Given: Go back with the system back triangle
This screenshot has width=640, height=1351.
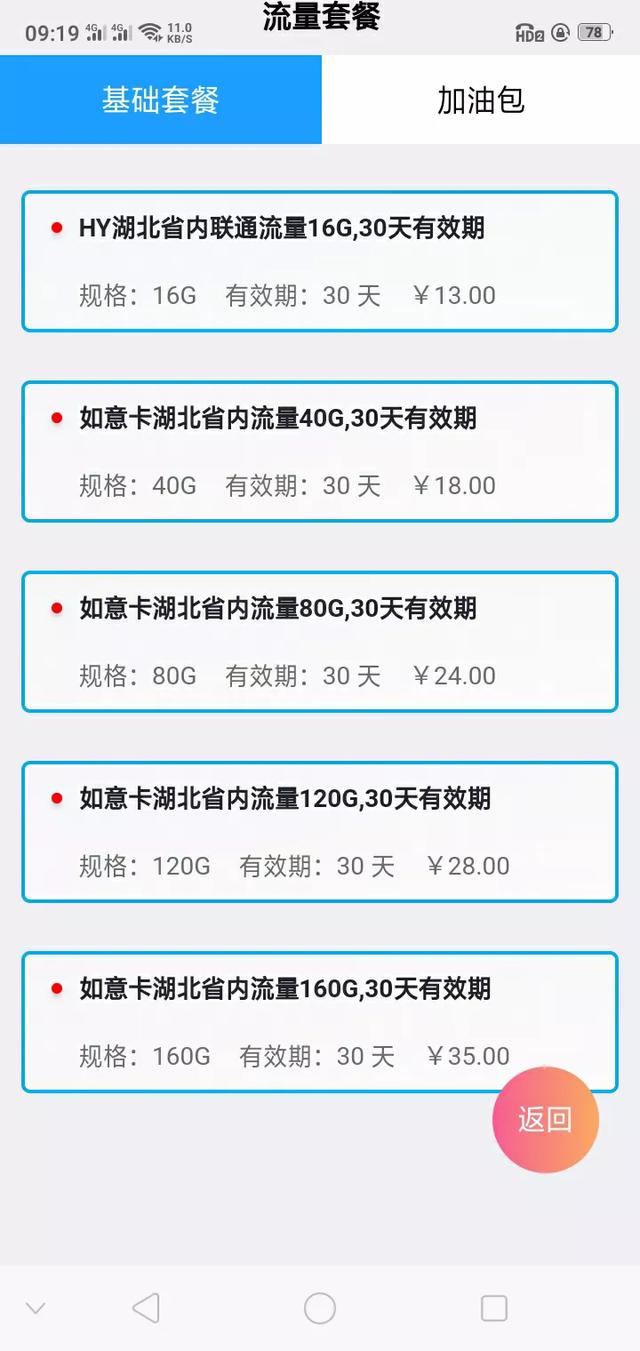Looking at the screenshot, I should (x=146, y=1308).
